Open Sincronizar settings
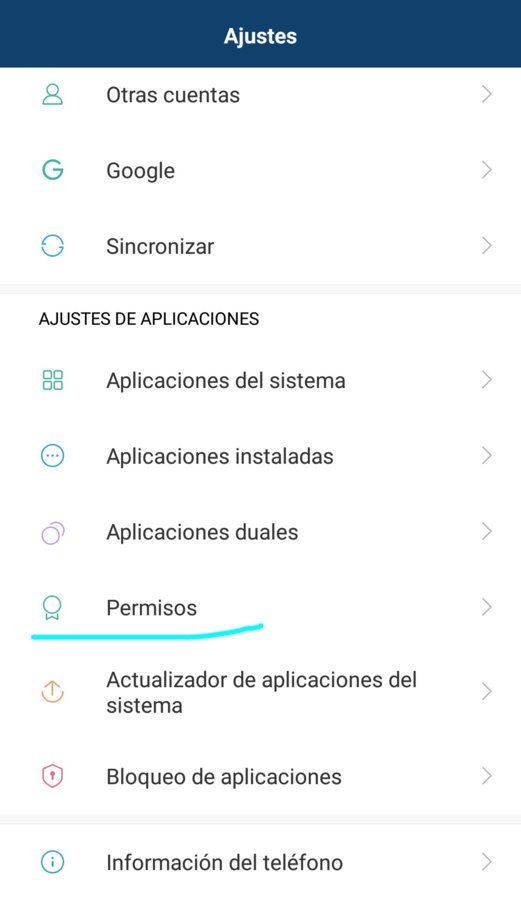521x900 pixels. [x=260, y=246]
